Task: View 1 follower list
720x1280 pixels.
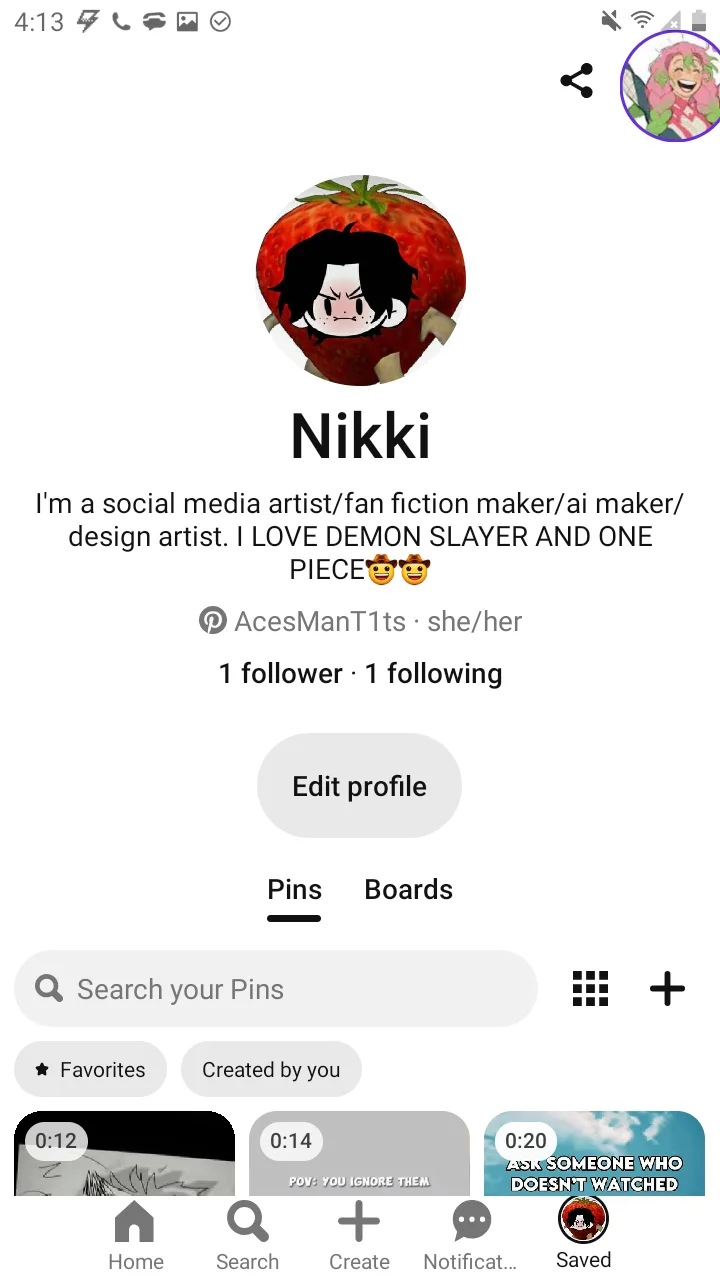Action: (x=280, y=673)
